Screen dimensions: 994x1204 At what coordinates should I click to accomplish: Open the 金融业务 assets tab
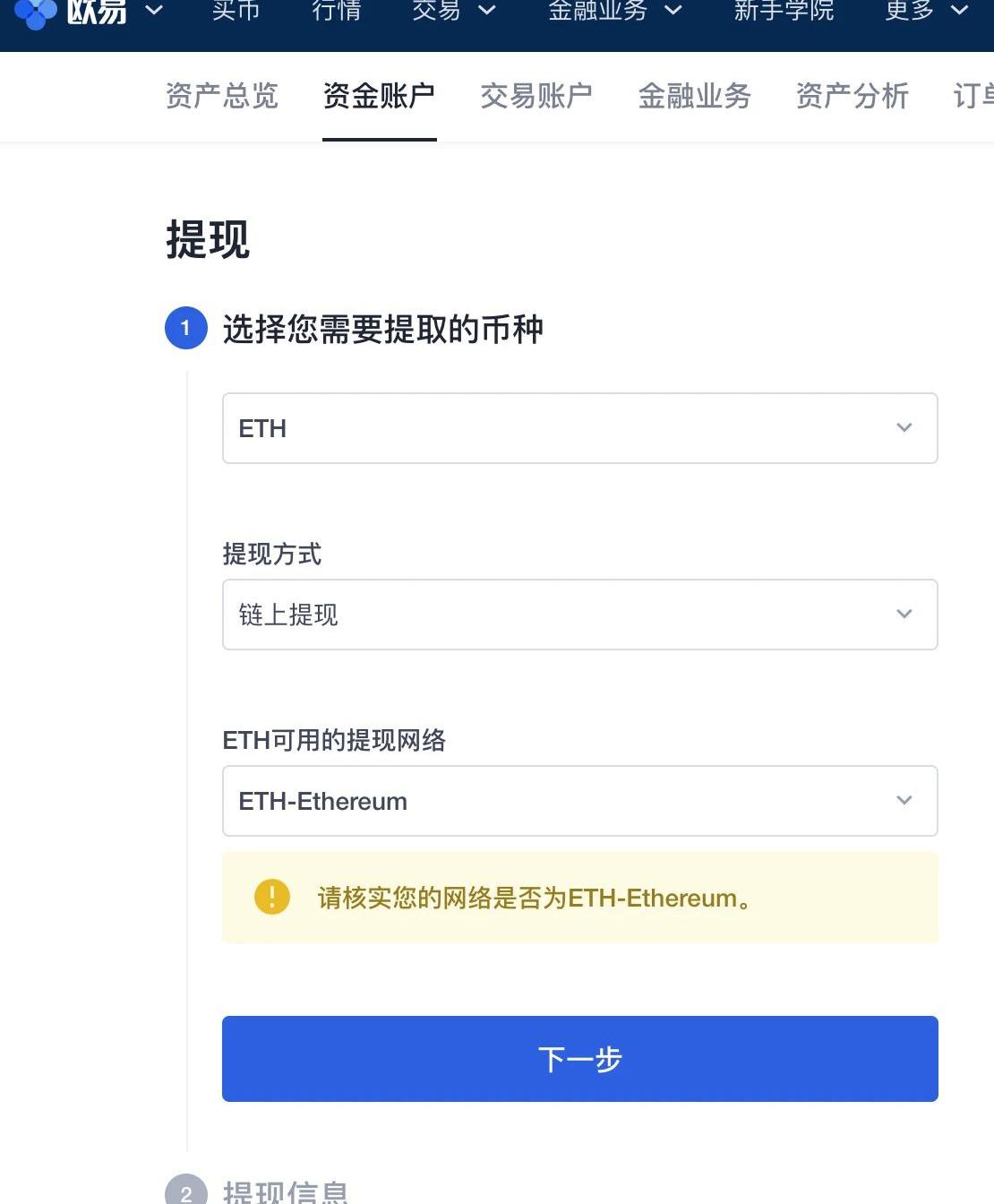click(x=694, y=96)
